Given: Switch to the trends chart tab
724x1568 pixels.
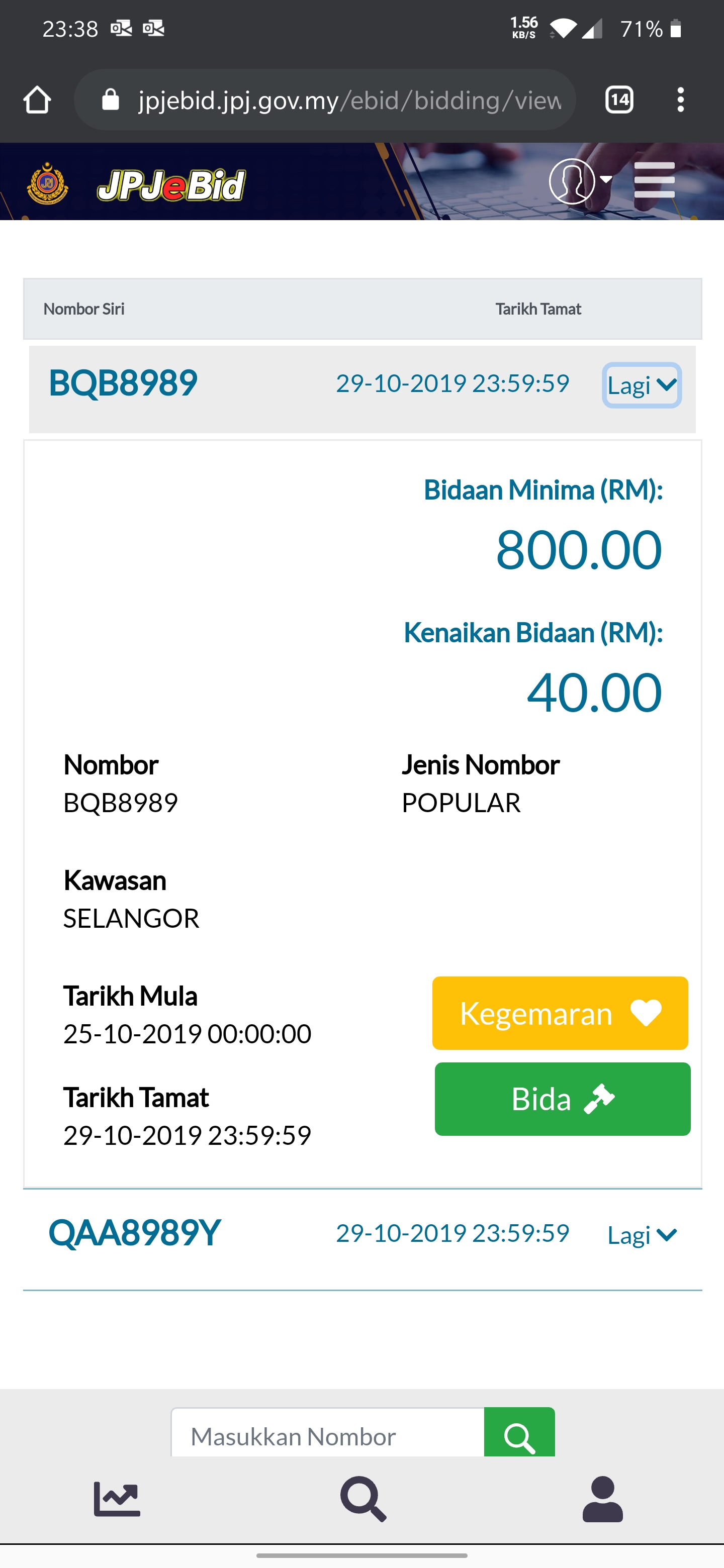Looking at the screenshot, I should (x=117, y=1499).
